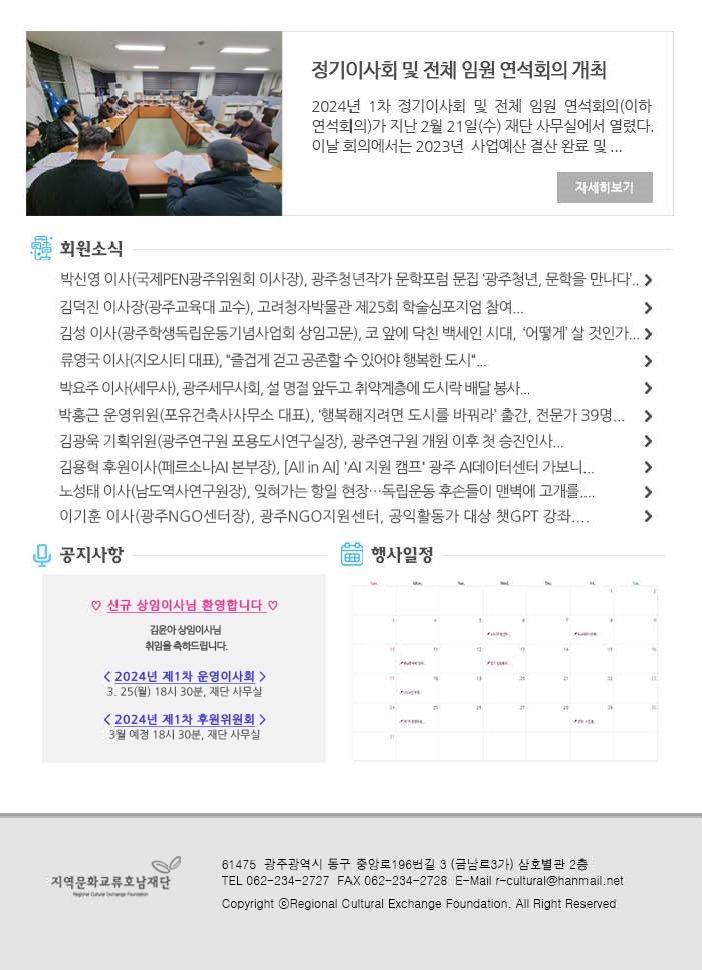702x970 pixels.
Task: Open the 2024년 제1차 운영이사회 notice link
Action: [184, 676]
